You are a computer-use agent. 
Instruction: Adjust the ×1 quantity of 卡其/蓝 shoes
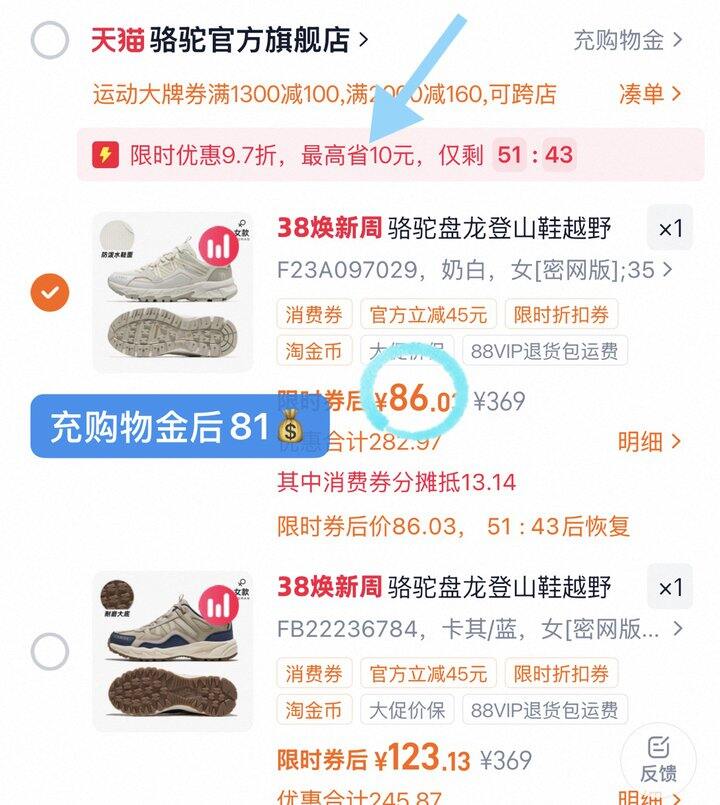pos(670,588)
